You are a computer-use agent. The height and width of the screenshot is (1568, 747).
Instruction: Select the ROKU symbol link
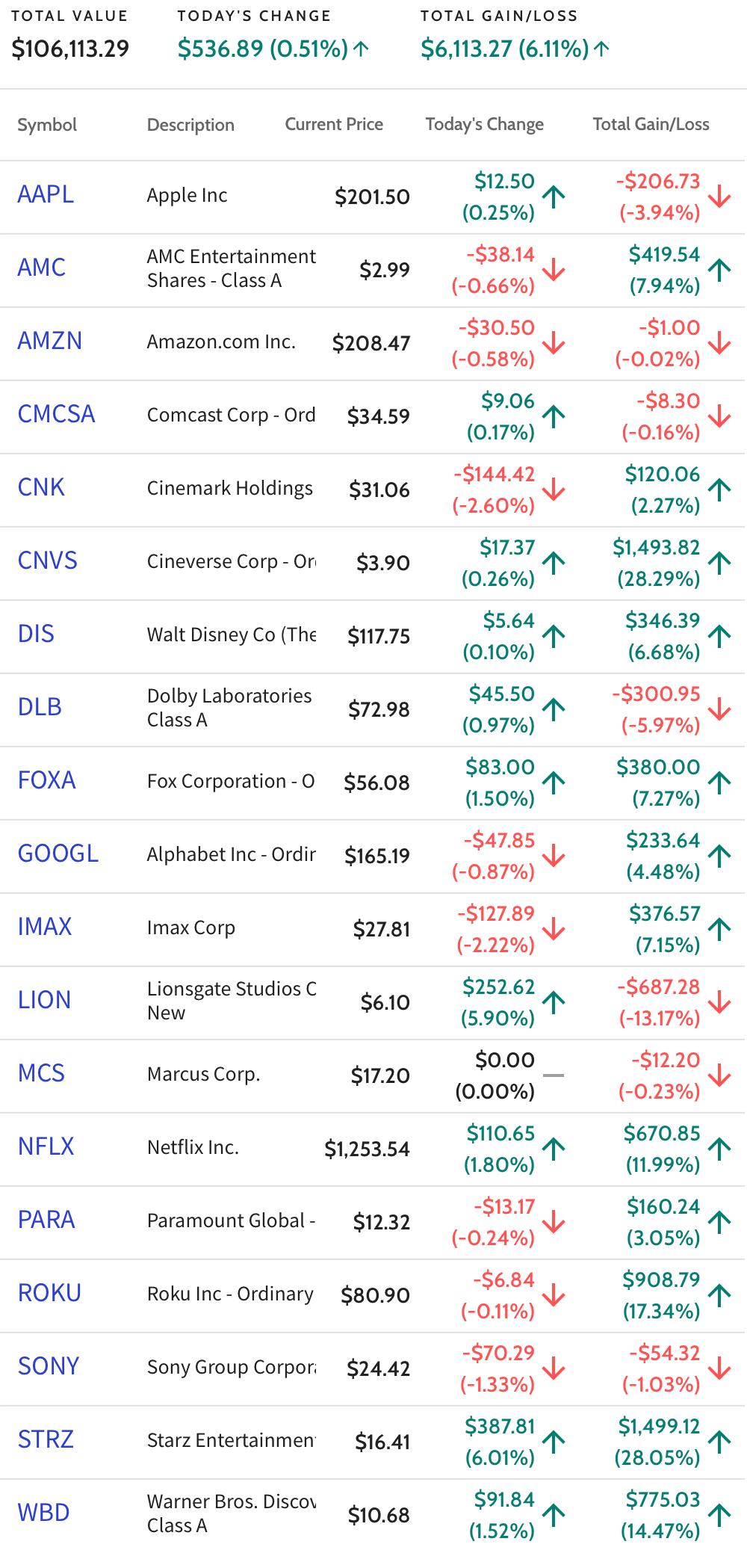coord(49,1293)
